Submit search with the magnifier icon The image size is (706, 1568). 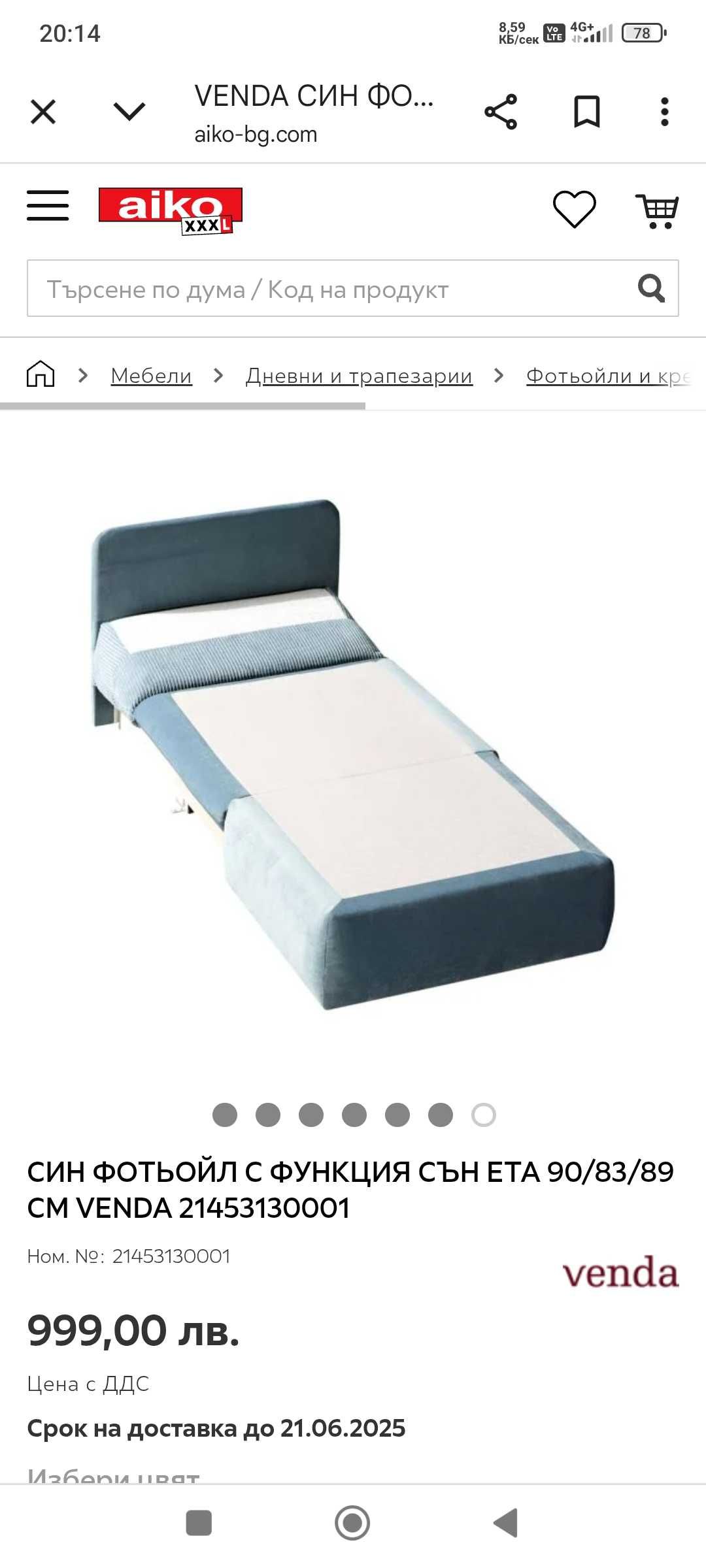coord(651,288)
